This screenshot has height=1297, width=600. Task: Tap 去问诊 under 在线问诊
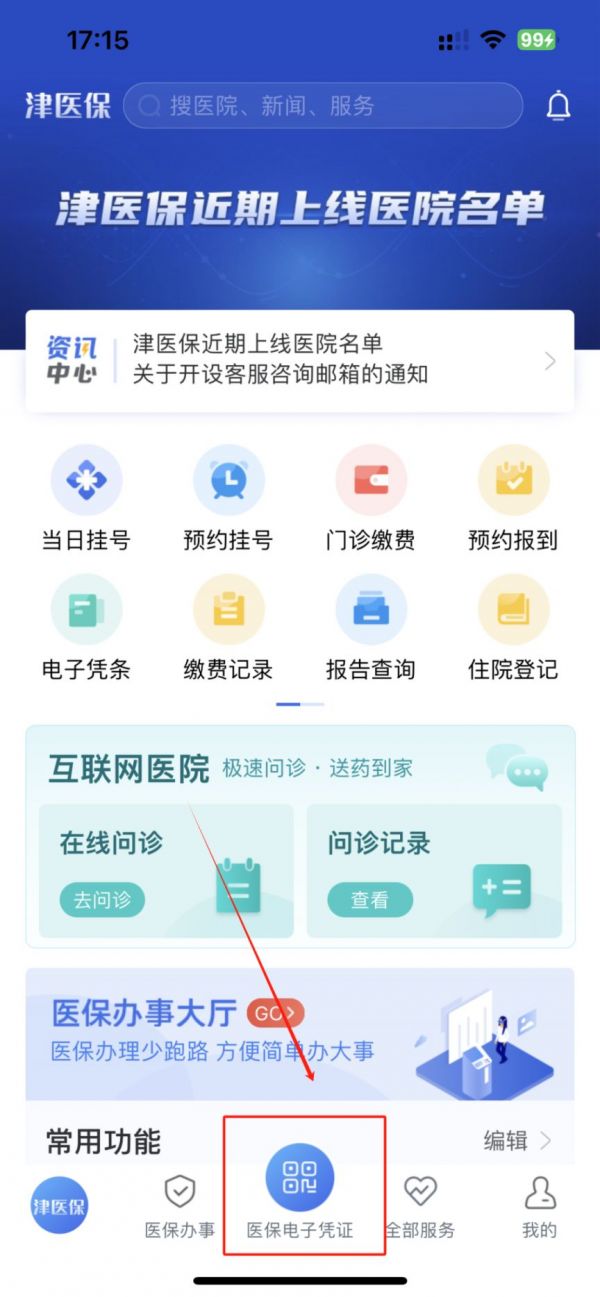pyautogui.click(x=102, y=900)
